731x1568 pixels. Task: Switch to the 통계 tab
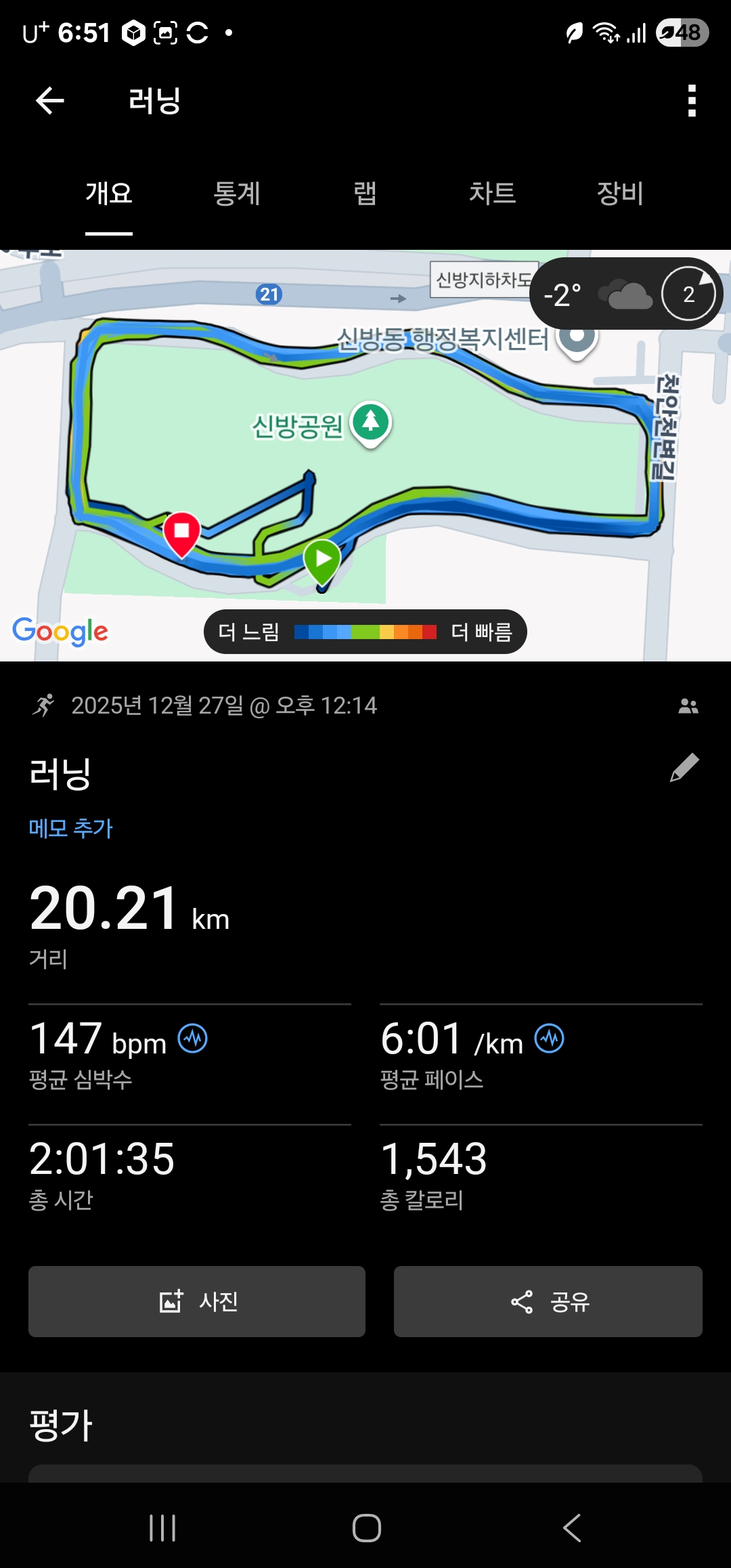click(x=237, y=194)
